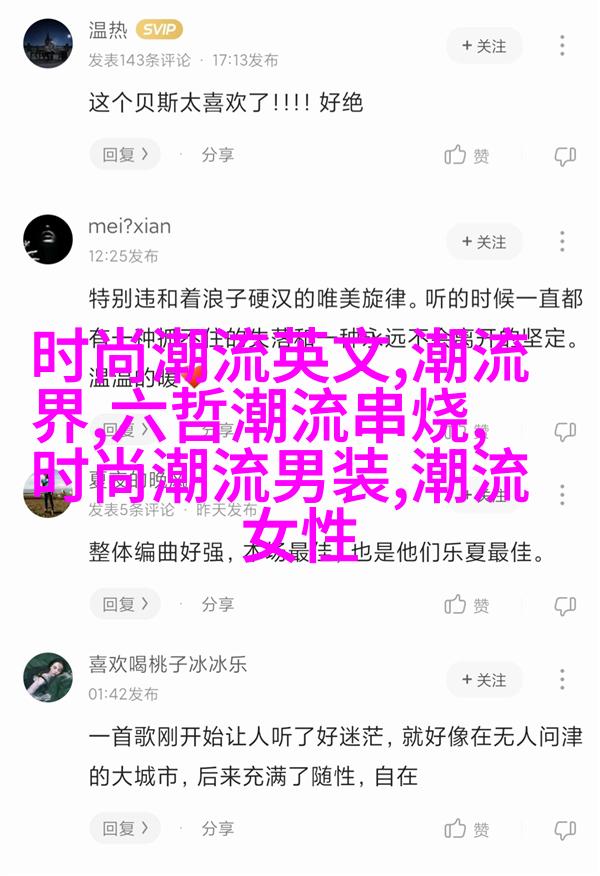This screenshot has width=600, height=876.
Task: Open overflow menu on mei?xian's comment
Action: point(563,241)
